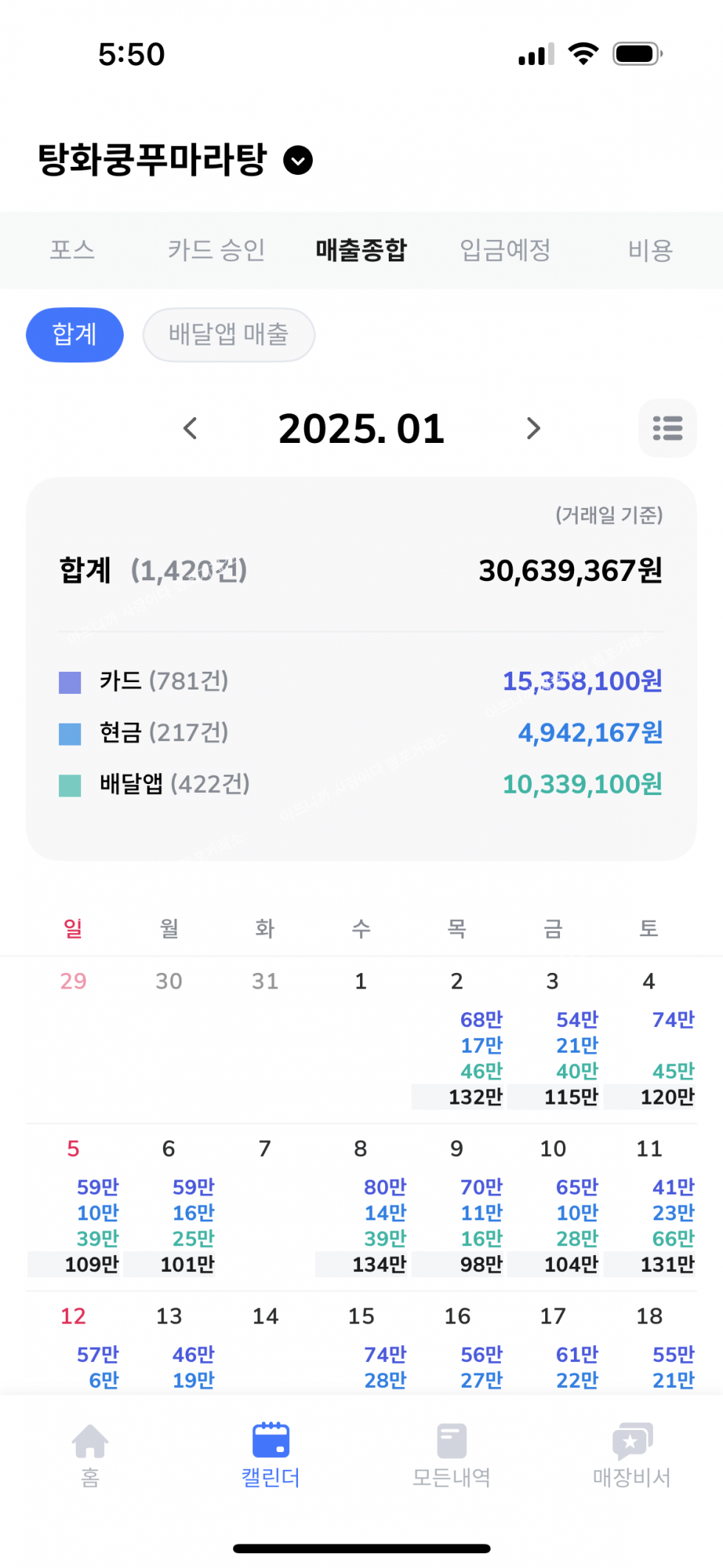Image resolution: width=723 pixels, height=1568 pixels.
Task: Open the 모든내역 tab
Action: (x=452, y=1454)
